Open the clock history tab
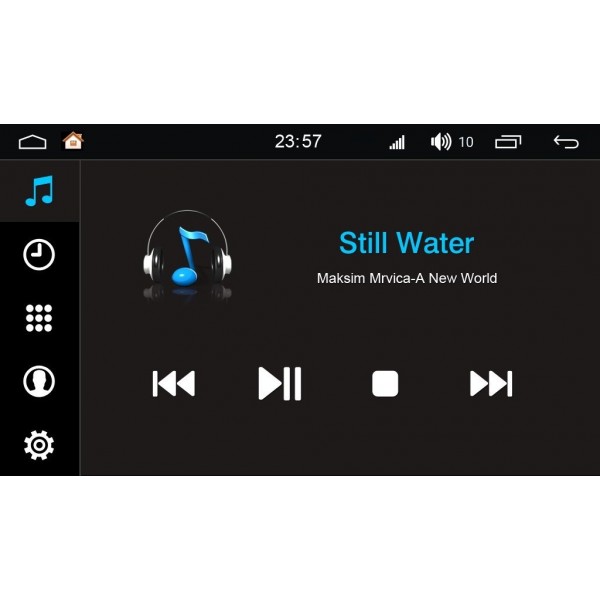Viewport: 600px width, 600px height. point(39,255)
